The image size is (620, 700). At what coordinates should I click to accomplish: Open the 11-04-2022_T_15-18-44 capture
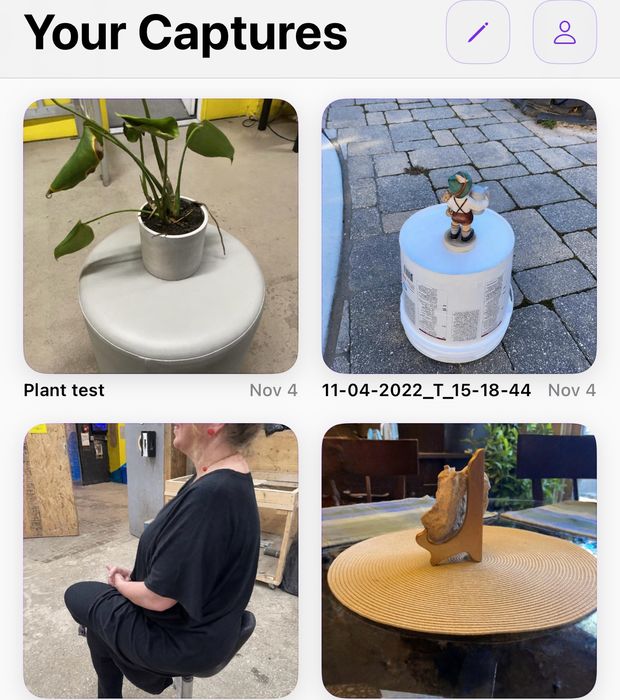[x=459, y=236]
